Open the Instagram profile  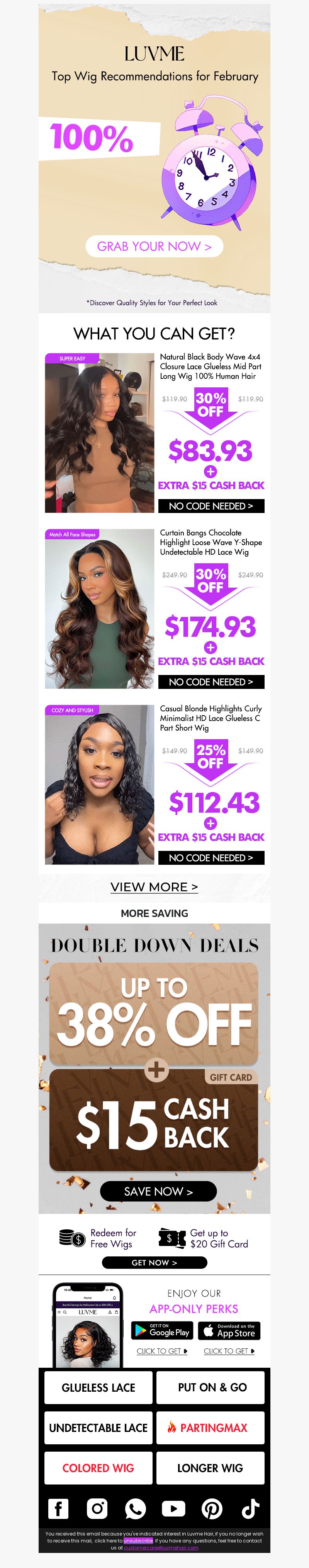(x=97, y=1508)
